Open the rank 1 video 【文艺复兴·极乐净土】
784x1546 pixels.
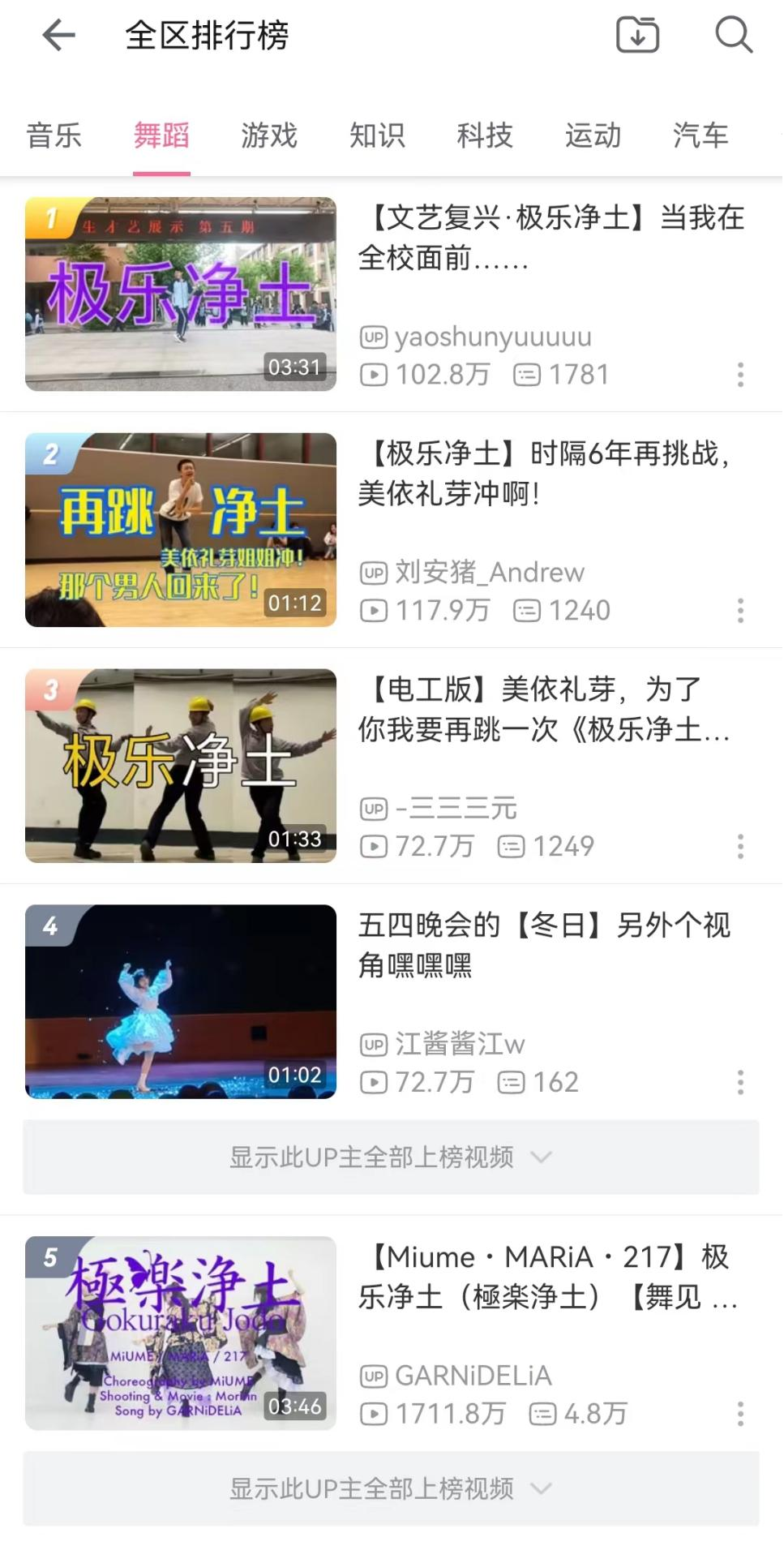tap(181, 294)
